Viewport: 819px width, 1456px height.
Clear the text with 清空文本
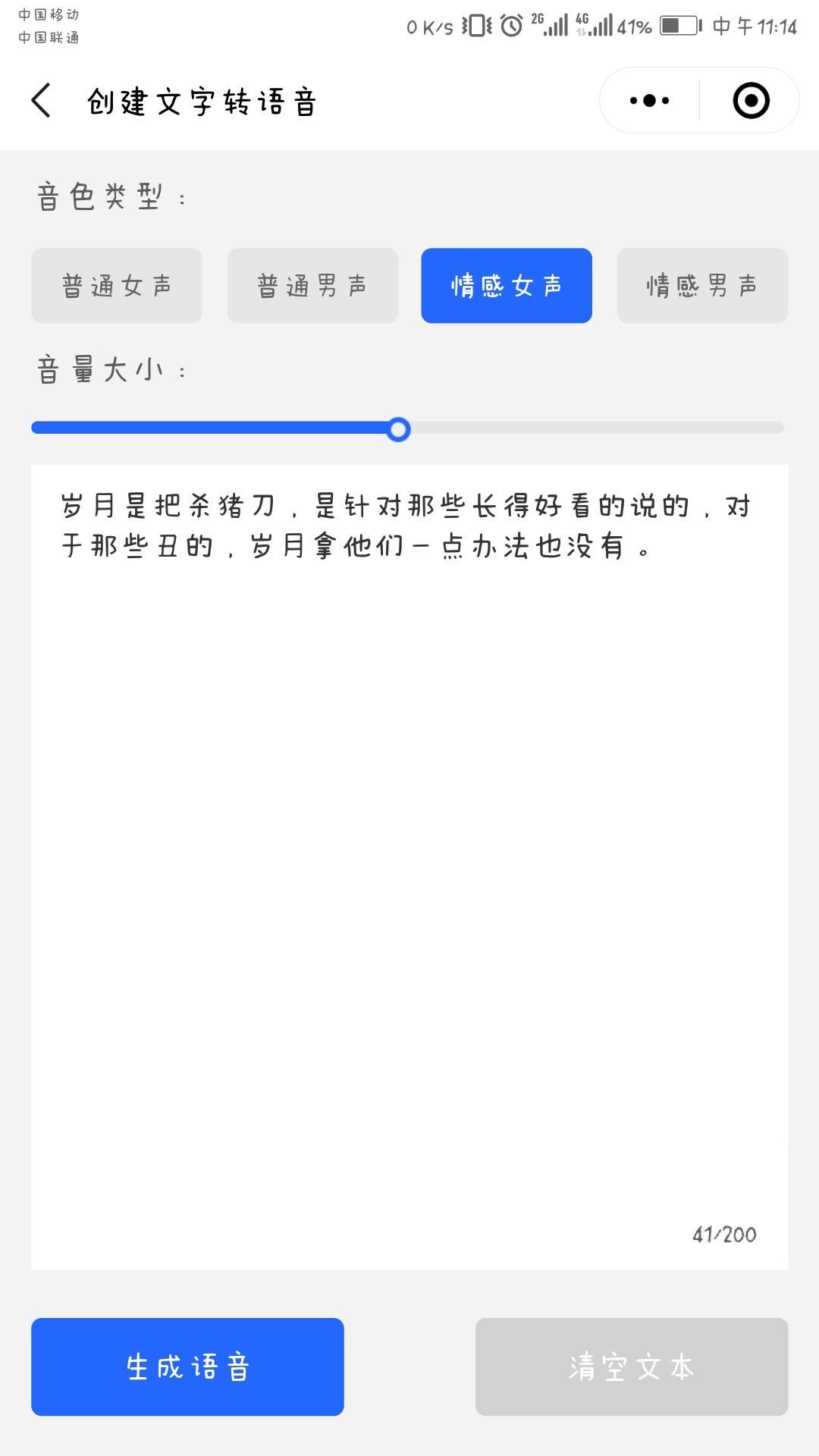(632, 1367)
